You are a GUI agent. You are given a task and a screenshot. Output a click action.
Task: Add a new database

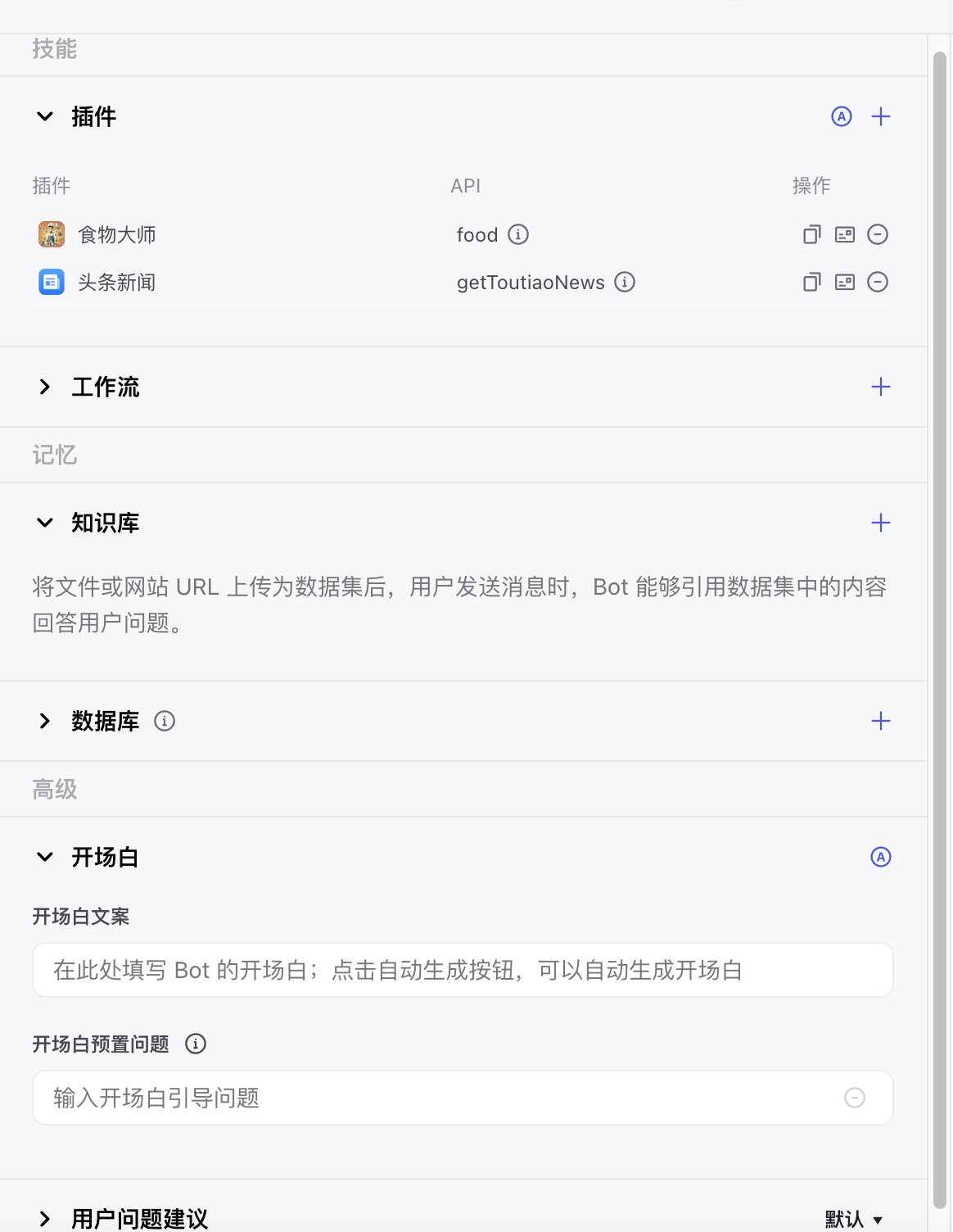point(880,721)
